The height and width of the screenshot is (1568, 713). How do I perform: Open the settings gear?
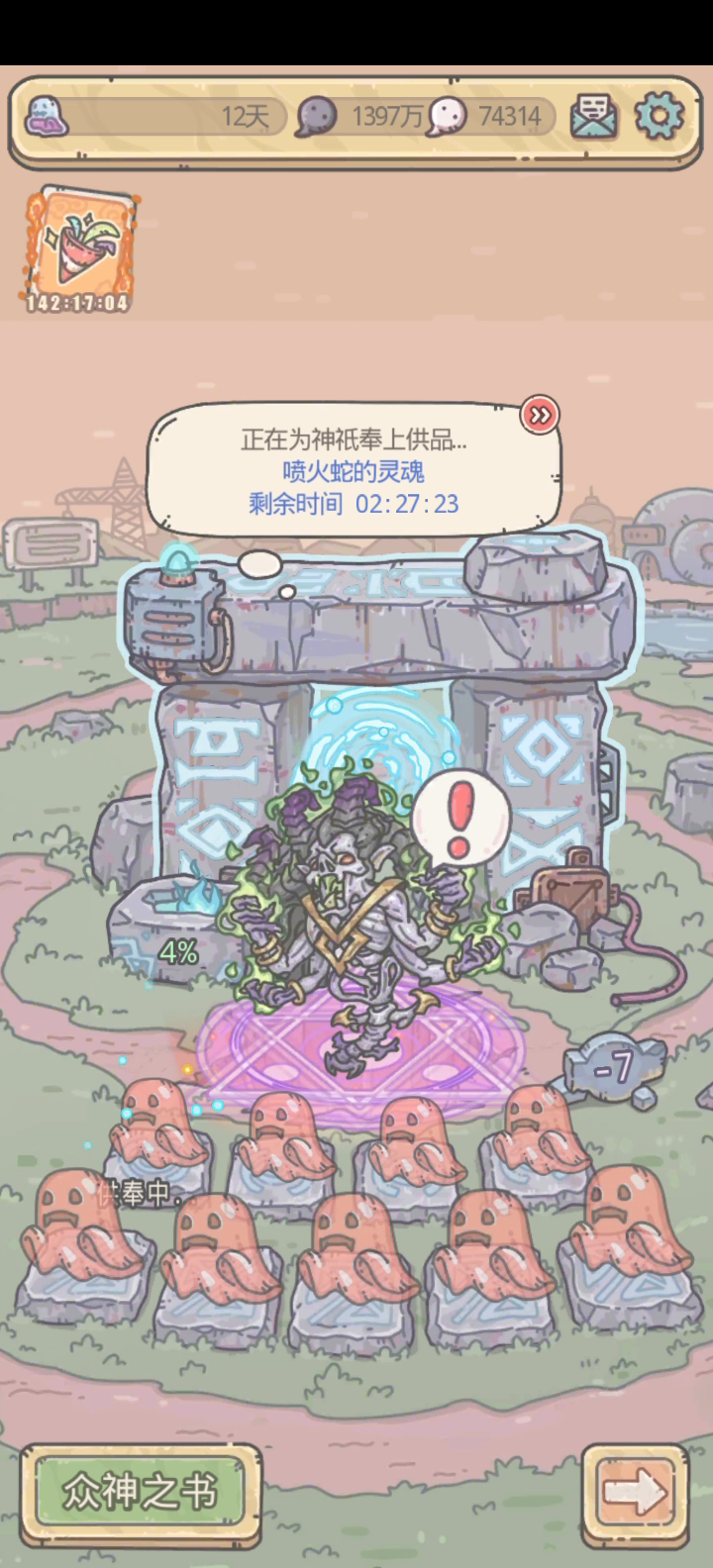pyautogui.click(x=659, y=117)
